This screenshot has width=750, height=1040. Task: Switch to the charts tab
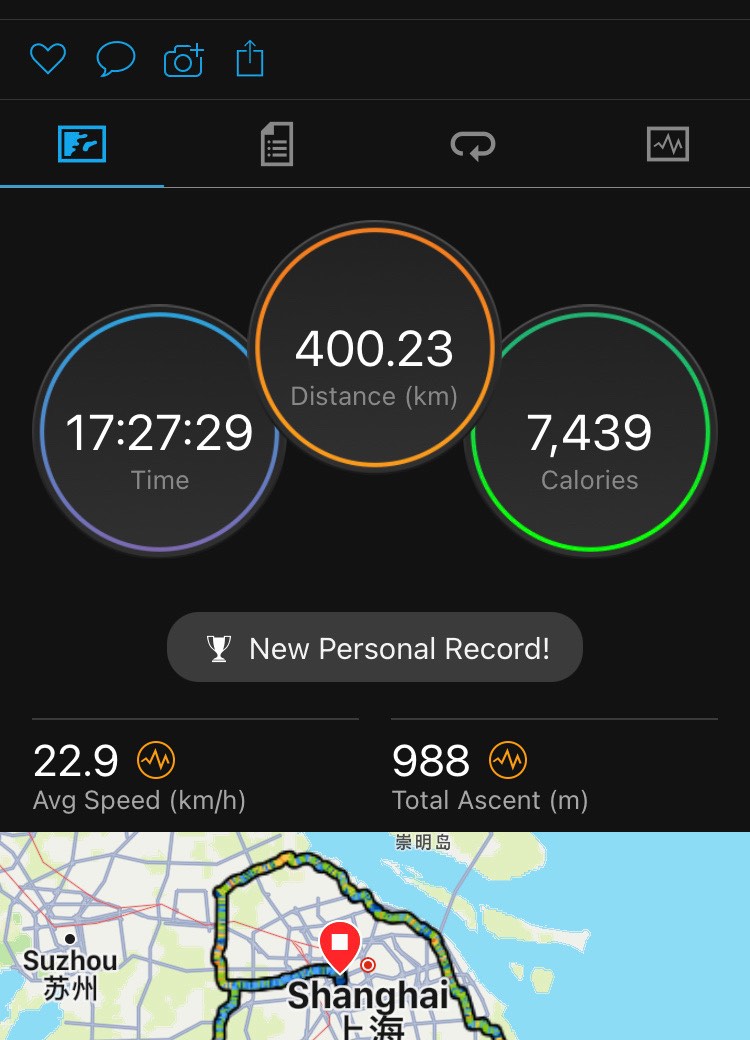click(x=667, y=145)
